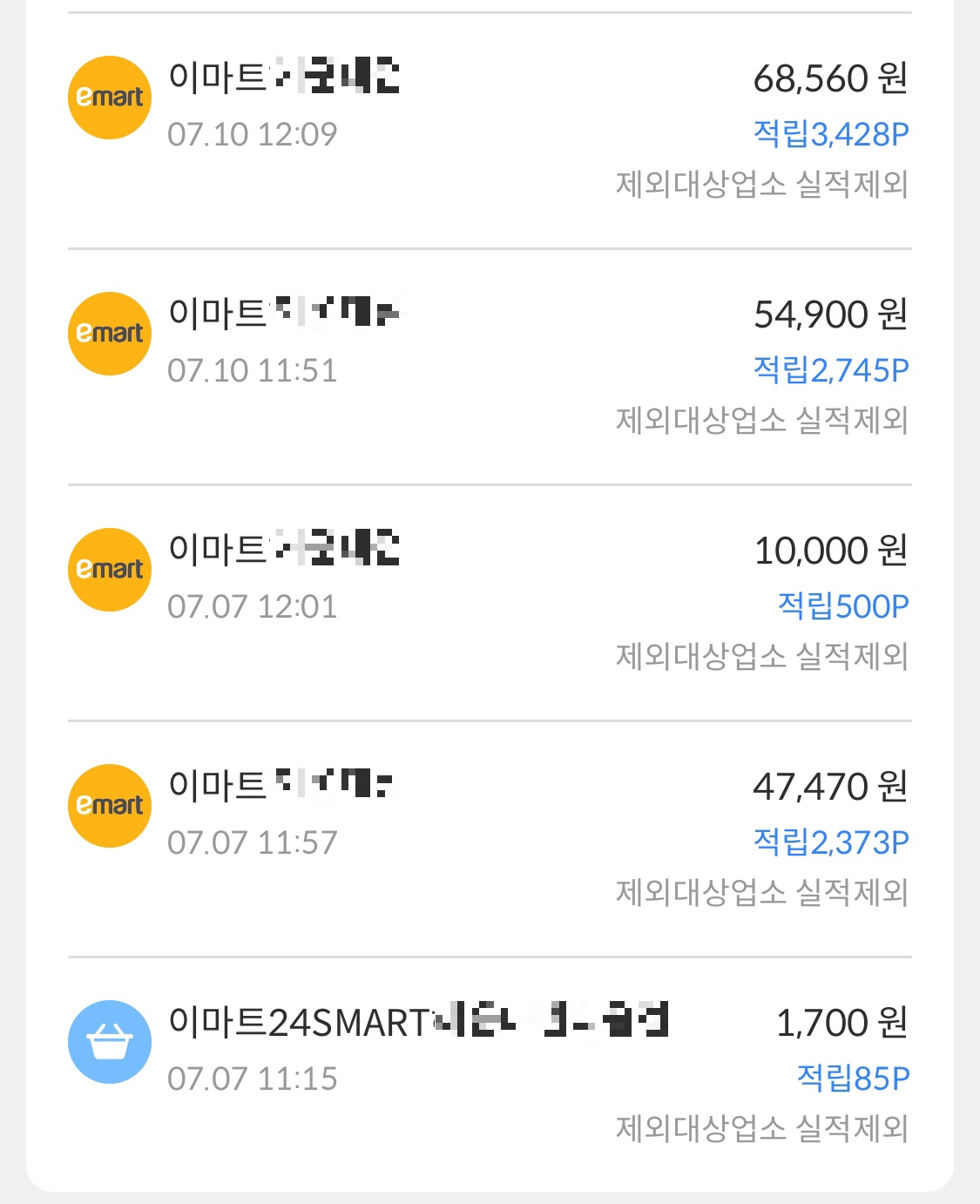Click the 68,560원 amount text

(x=829, y=79)
